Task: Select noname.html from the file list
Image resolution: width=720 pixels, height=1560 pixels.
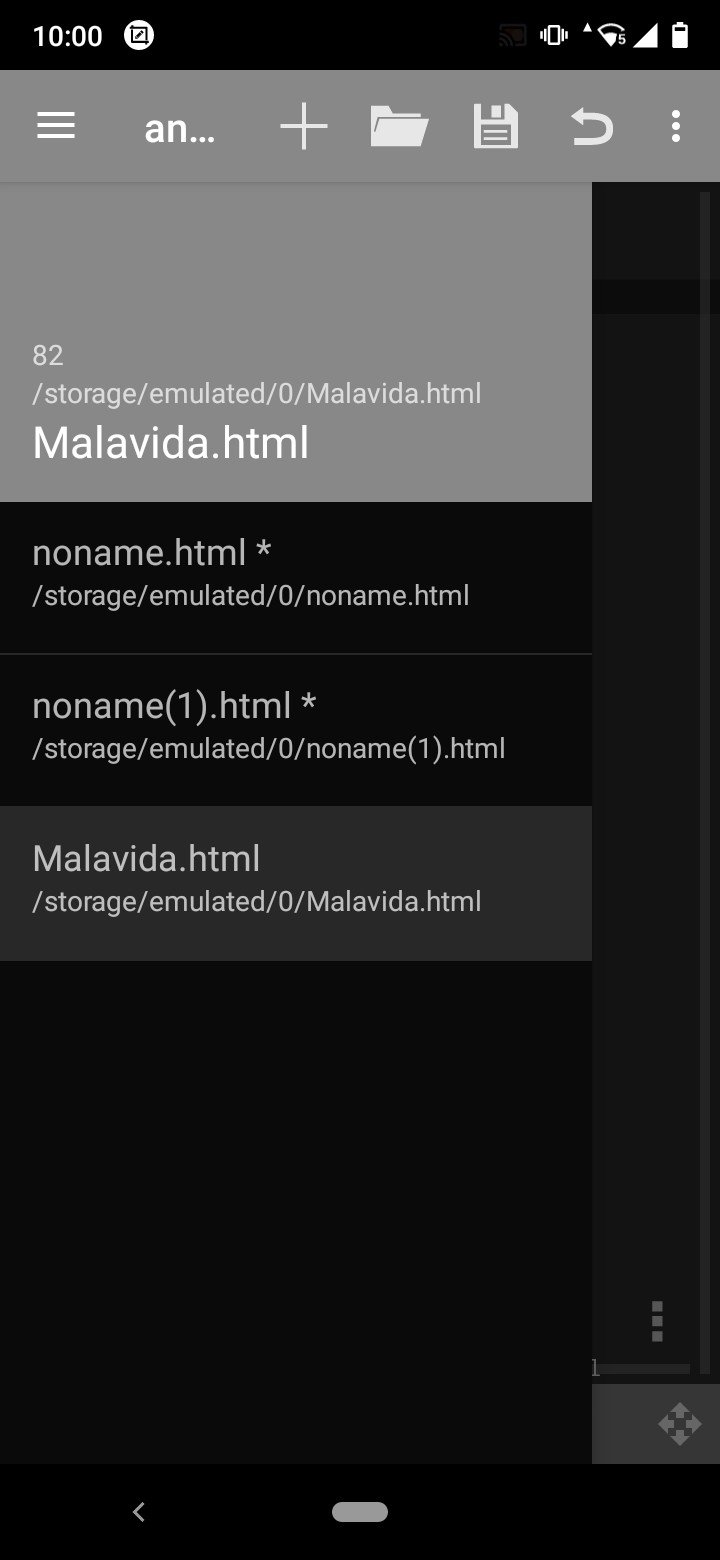Action: tap(296, 578)
